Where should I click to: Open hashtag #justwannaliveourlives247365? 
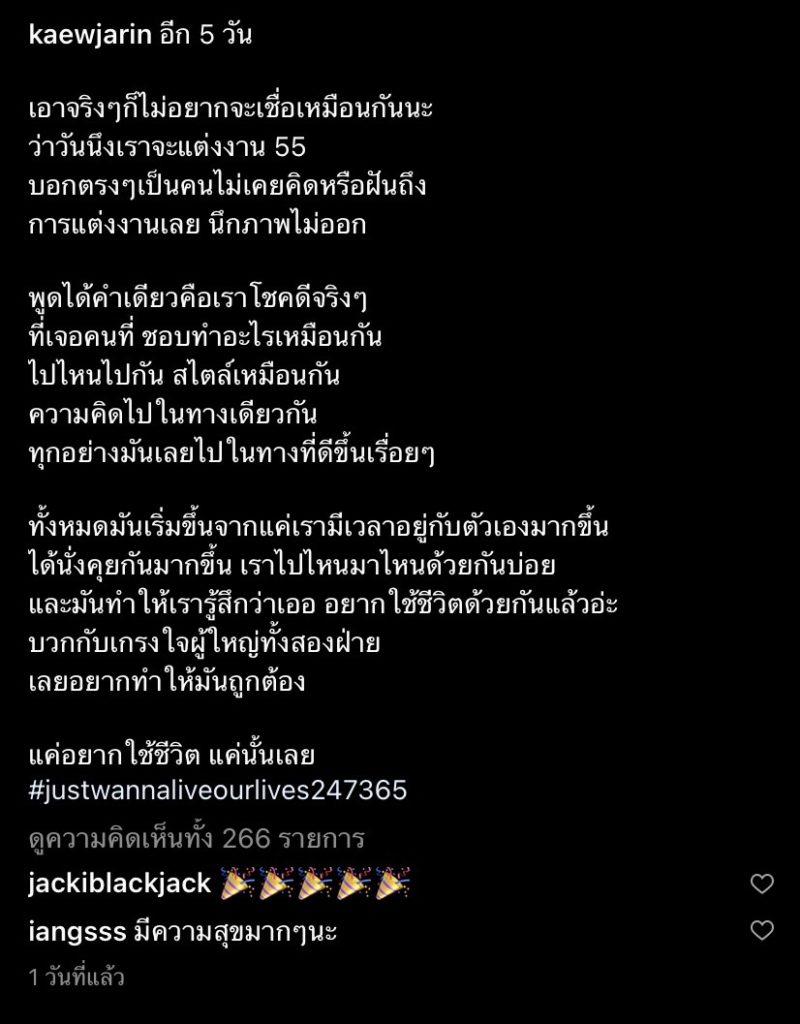click(218, 791)
